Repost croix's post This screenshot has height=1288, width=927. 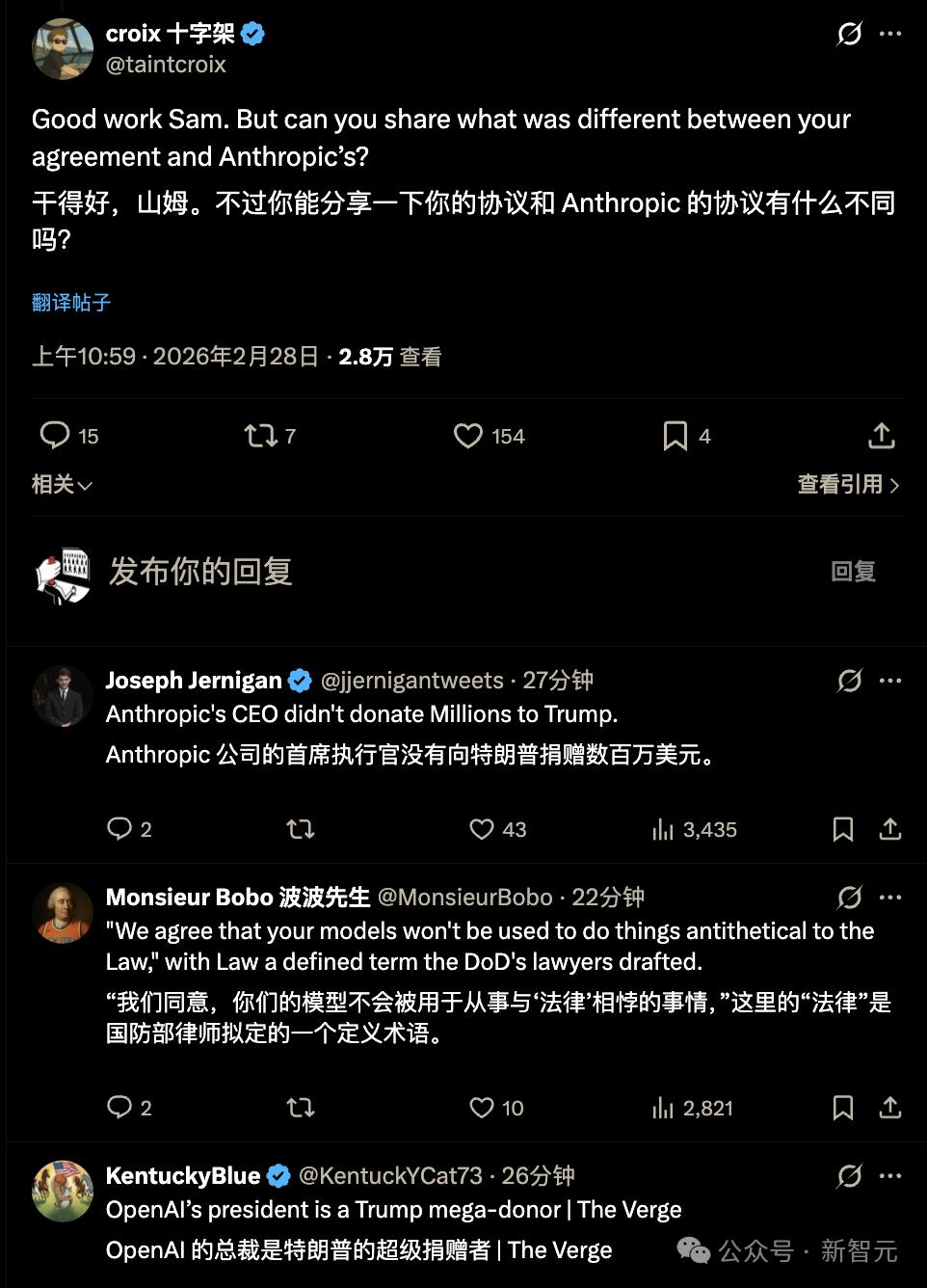click(261, 436)
